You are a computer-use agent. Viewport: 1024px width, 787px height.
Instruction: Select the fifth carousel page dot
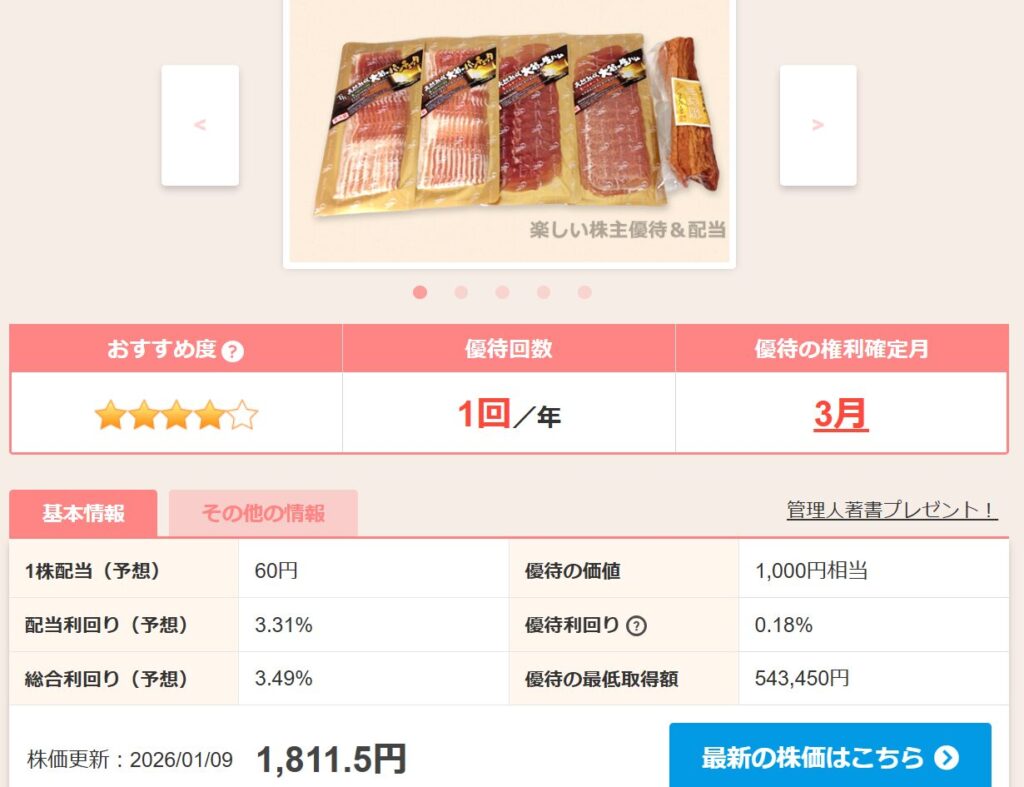click(x=584, y=292)
